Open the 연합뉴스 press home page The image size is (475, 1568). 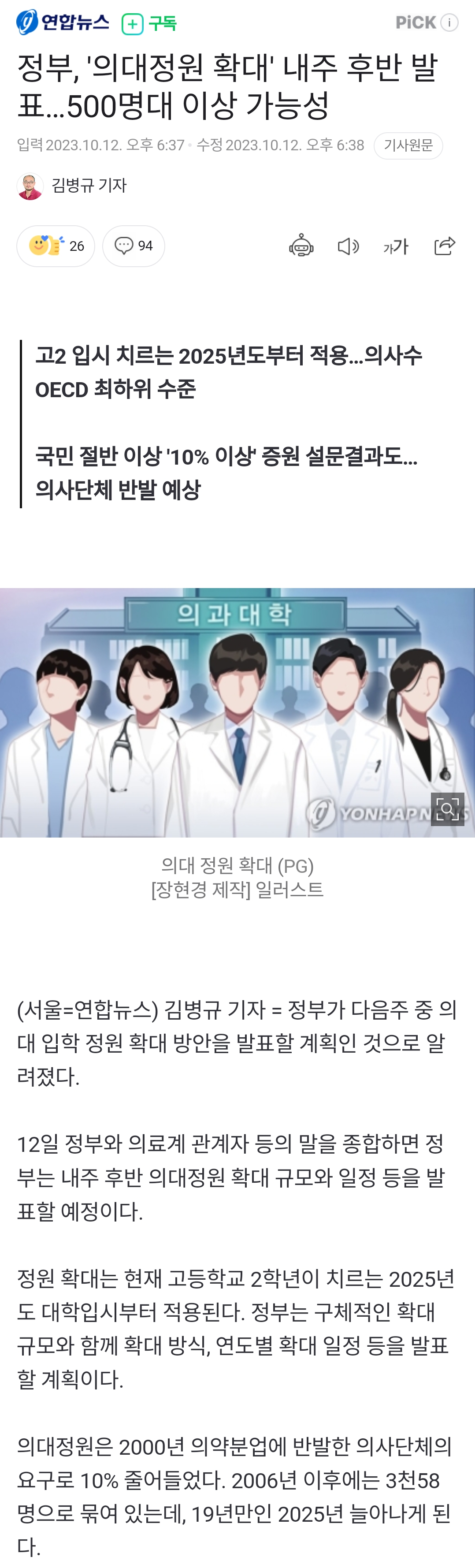[x=63, y=22]
